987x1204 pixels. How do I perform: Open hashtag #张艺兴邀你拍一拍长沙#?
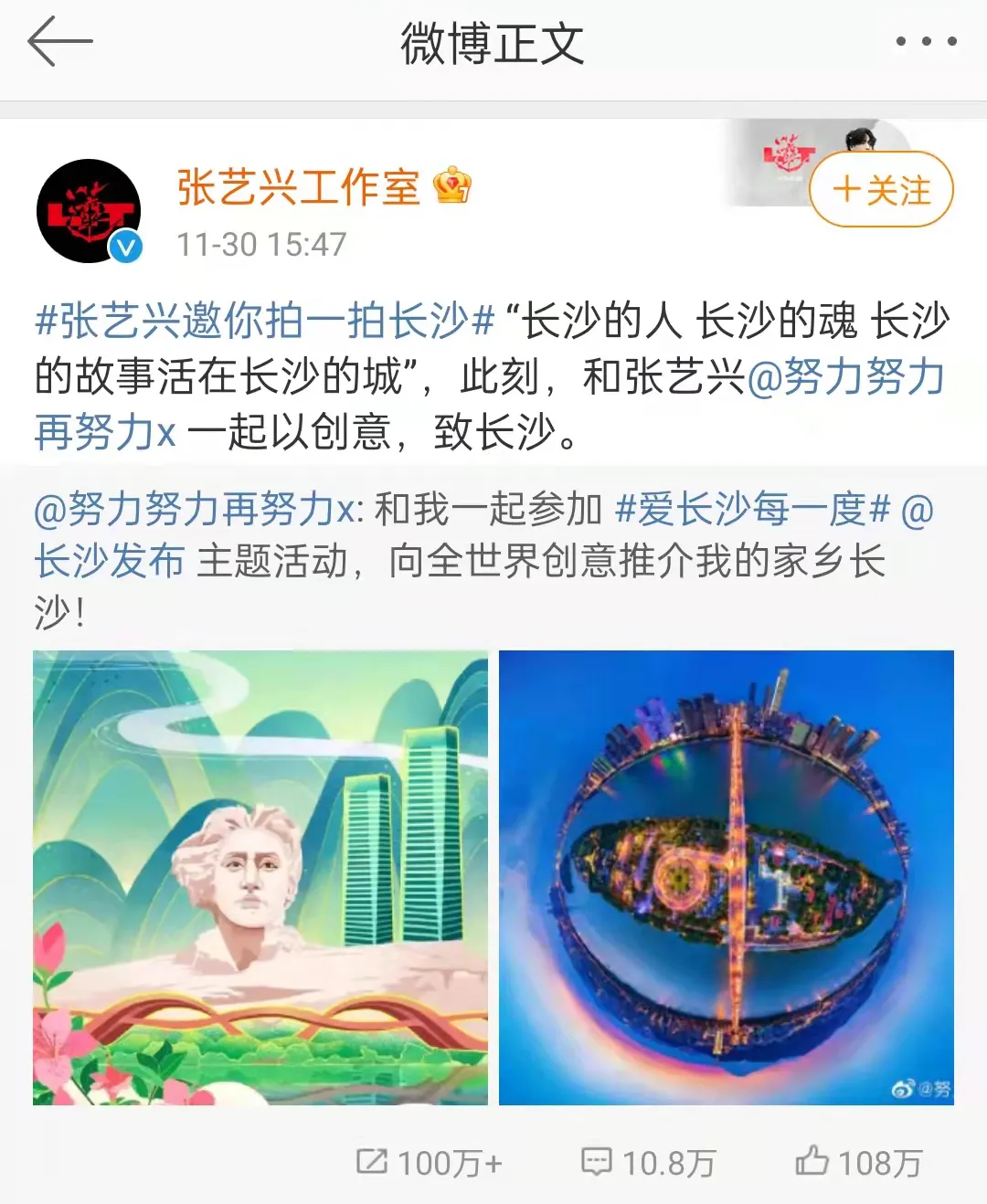(264, 322)
